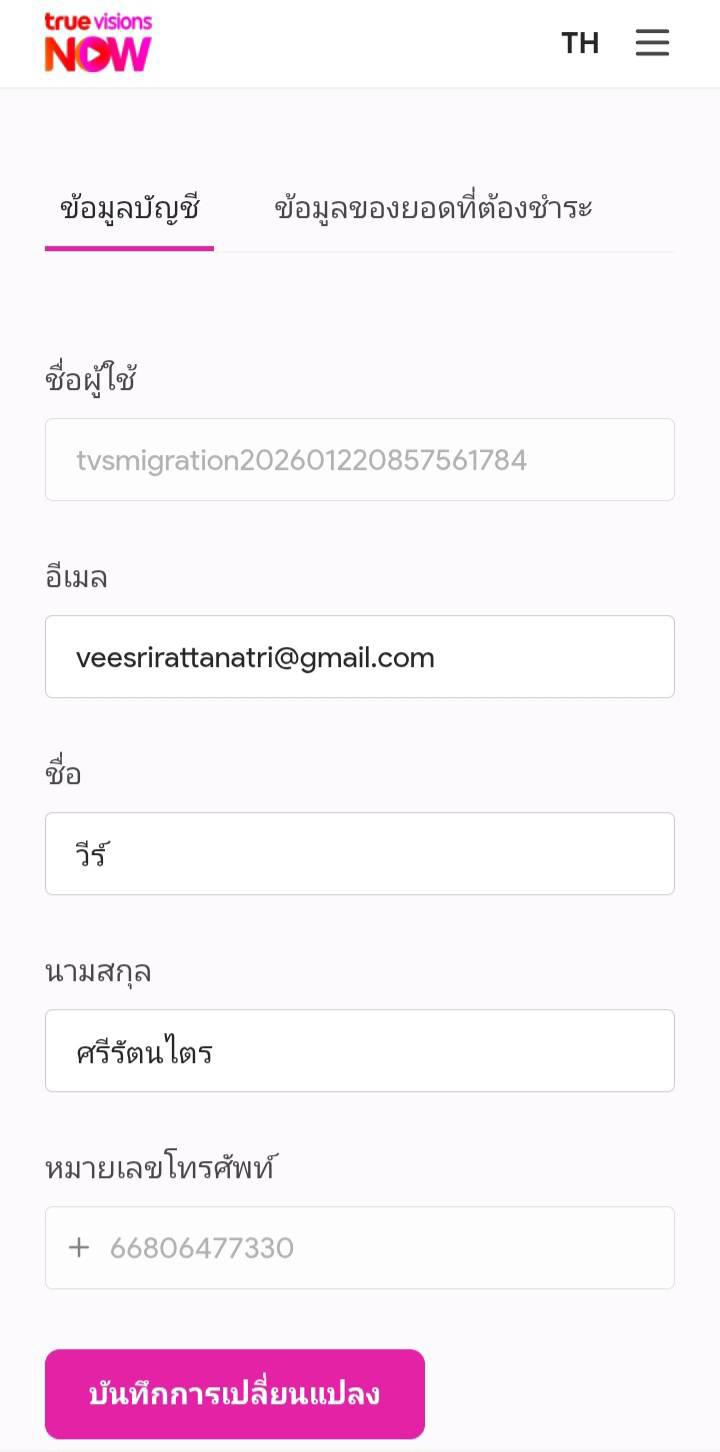This screenshot has width=720, height=1452.
Task: Switch to ข้อมูลของยอดที่ต้องชำระ tab
Action: [x=433, y=208]
